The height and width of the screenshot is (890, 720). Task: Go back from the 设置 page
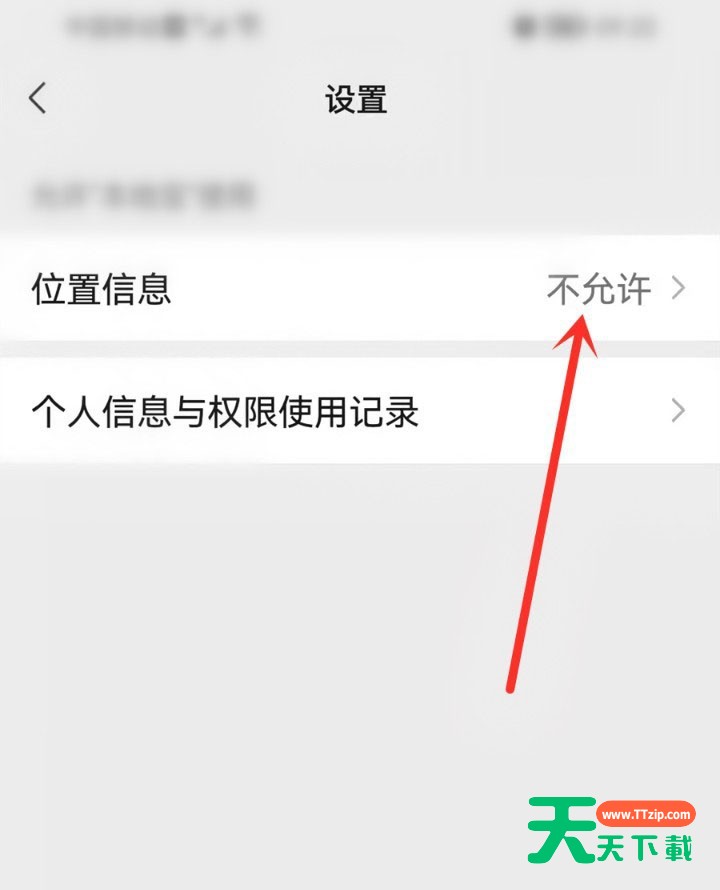38,98
